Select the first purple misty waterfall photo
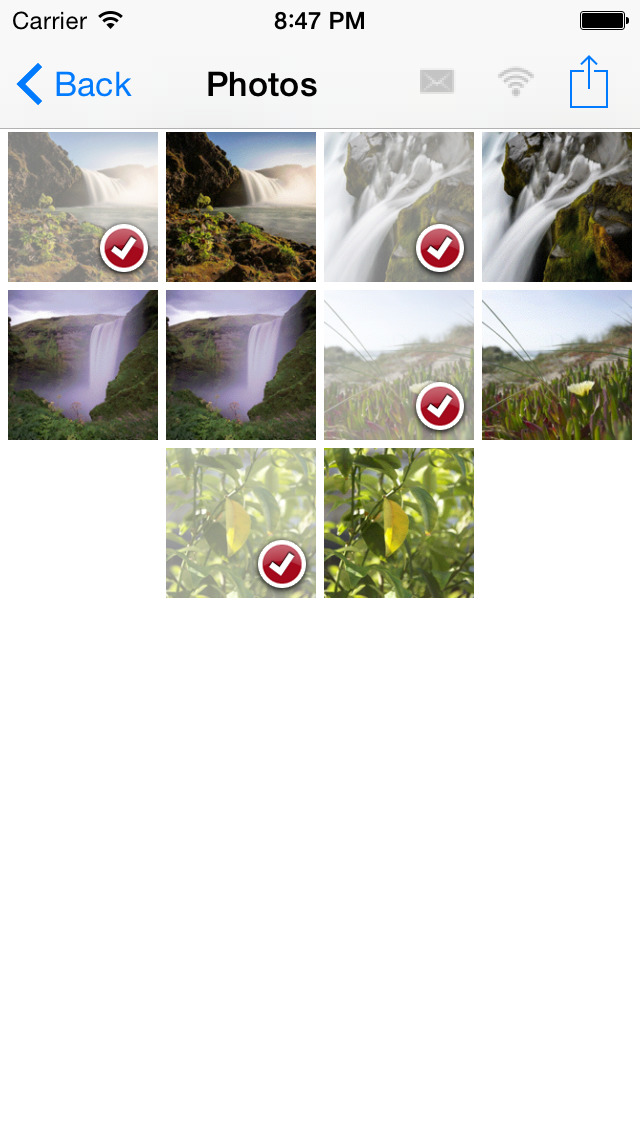Screen dimensions: 640x1136 point(83,365)
